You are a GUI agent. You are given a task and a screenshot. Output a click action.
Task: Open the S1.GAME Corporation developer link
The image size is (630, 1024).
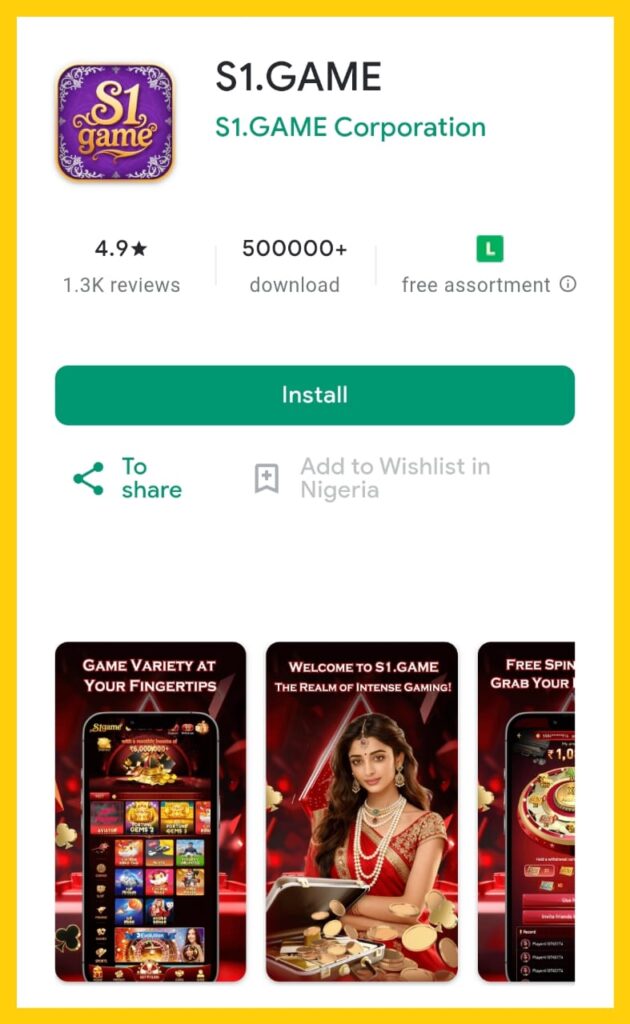[350, 128]
